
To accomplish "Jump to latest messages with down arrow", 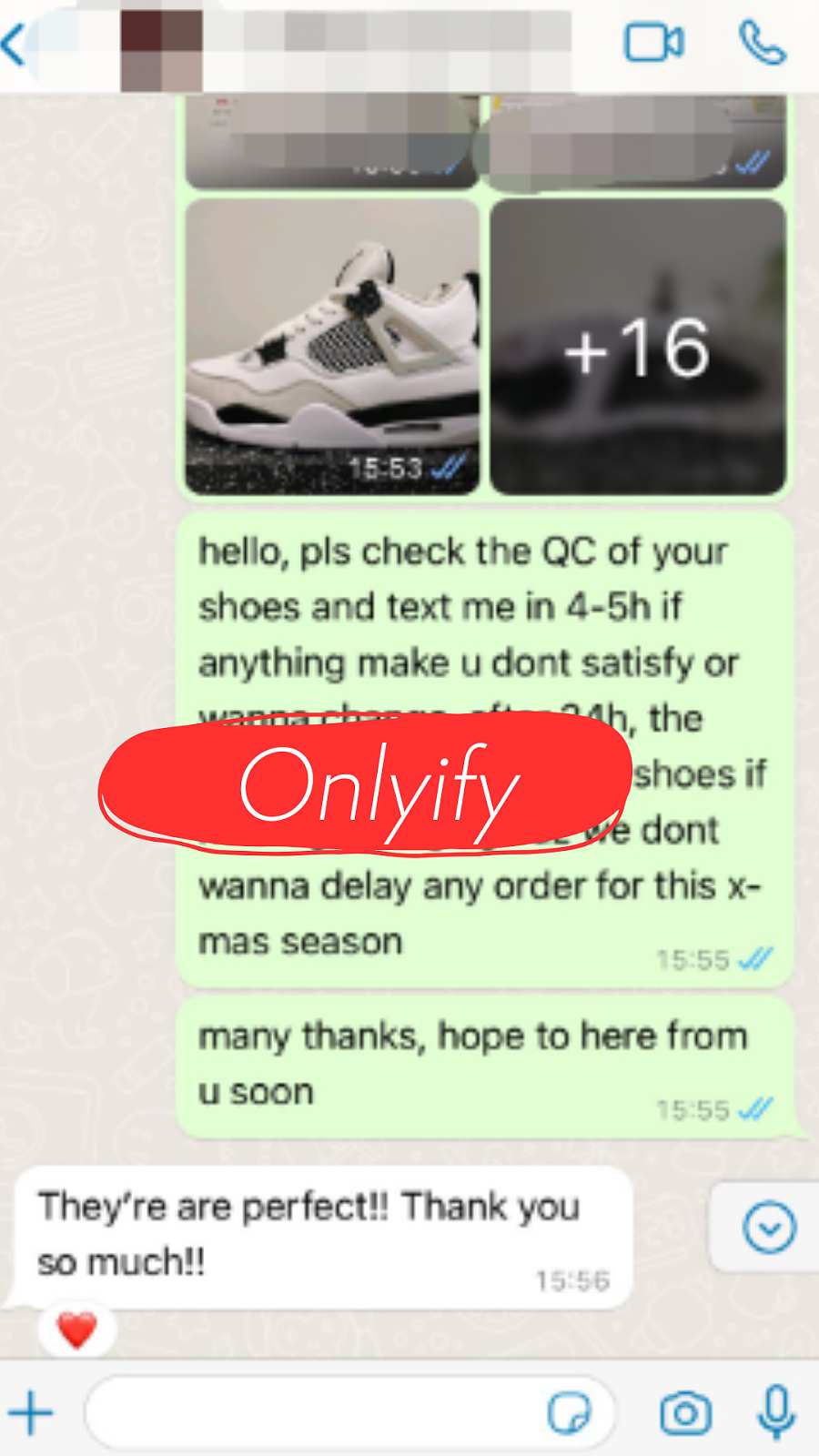I will pyautogui.click(x=769, y=1228).
